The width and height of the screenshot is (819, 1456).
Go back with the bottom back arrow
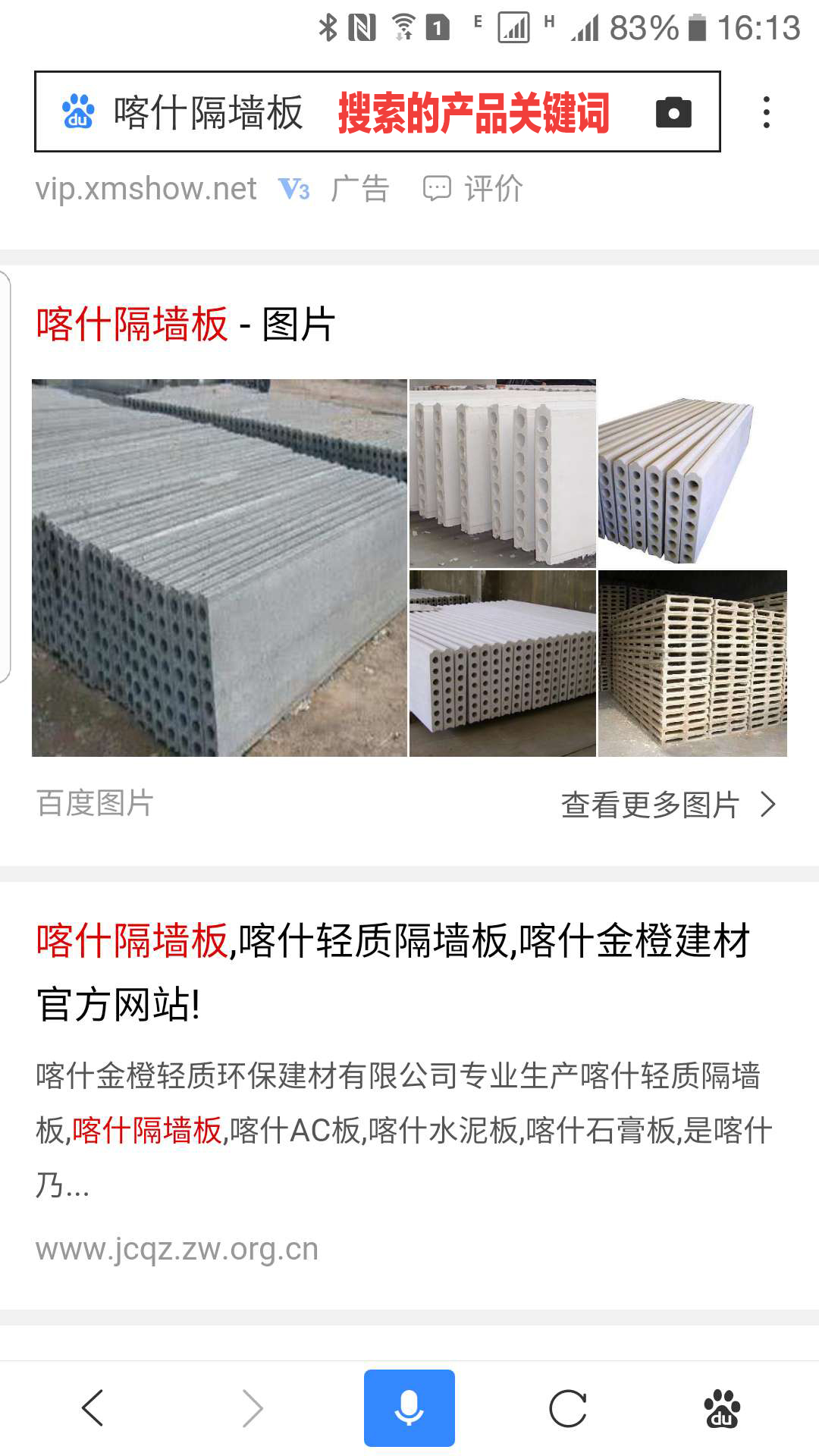pos(93,1408)
